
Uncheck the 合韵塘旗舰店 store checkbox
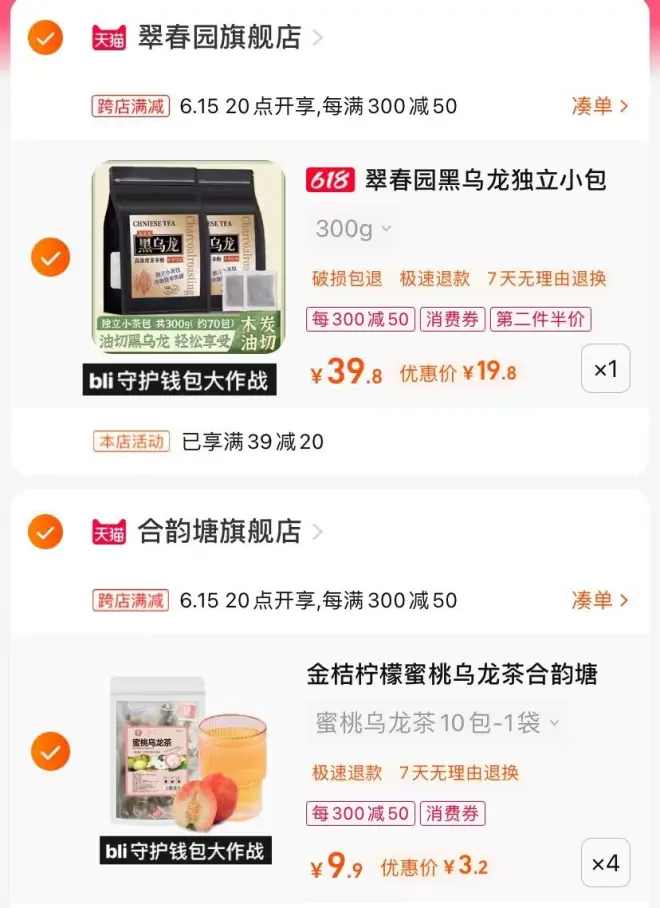[46, 532]
